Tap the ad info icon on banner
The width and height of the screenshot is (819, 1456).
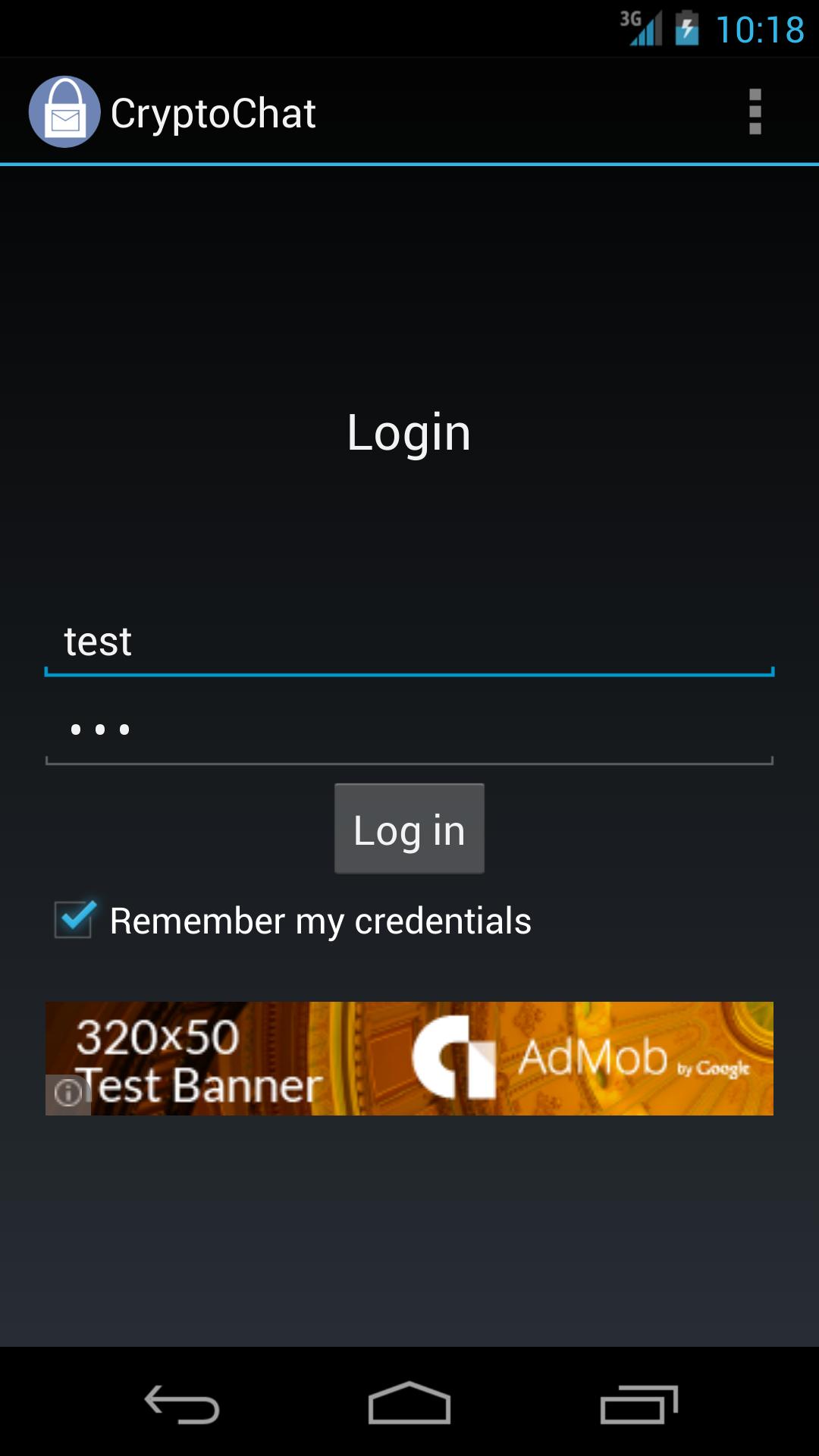click(68, 1094)
